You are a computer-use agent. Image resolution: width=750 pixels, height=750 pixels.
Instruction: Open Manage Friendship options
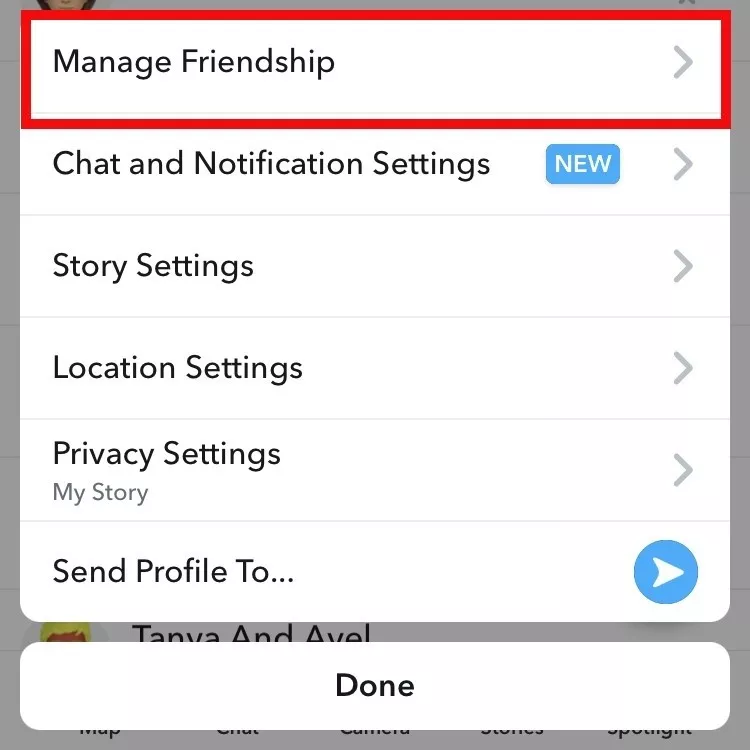click(x=374, y=63)
